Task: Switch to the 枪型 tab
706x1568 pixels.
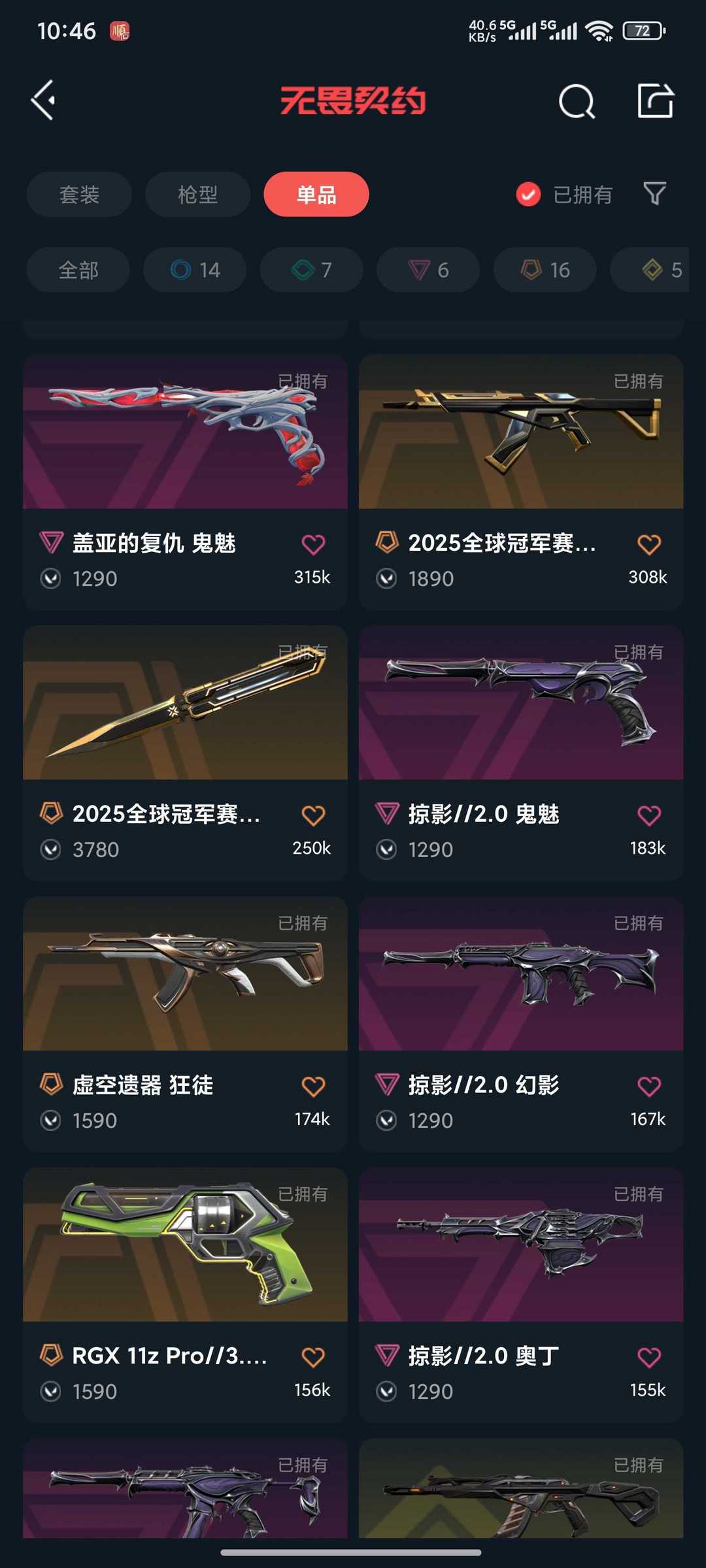Action: pos(197,194)
